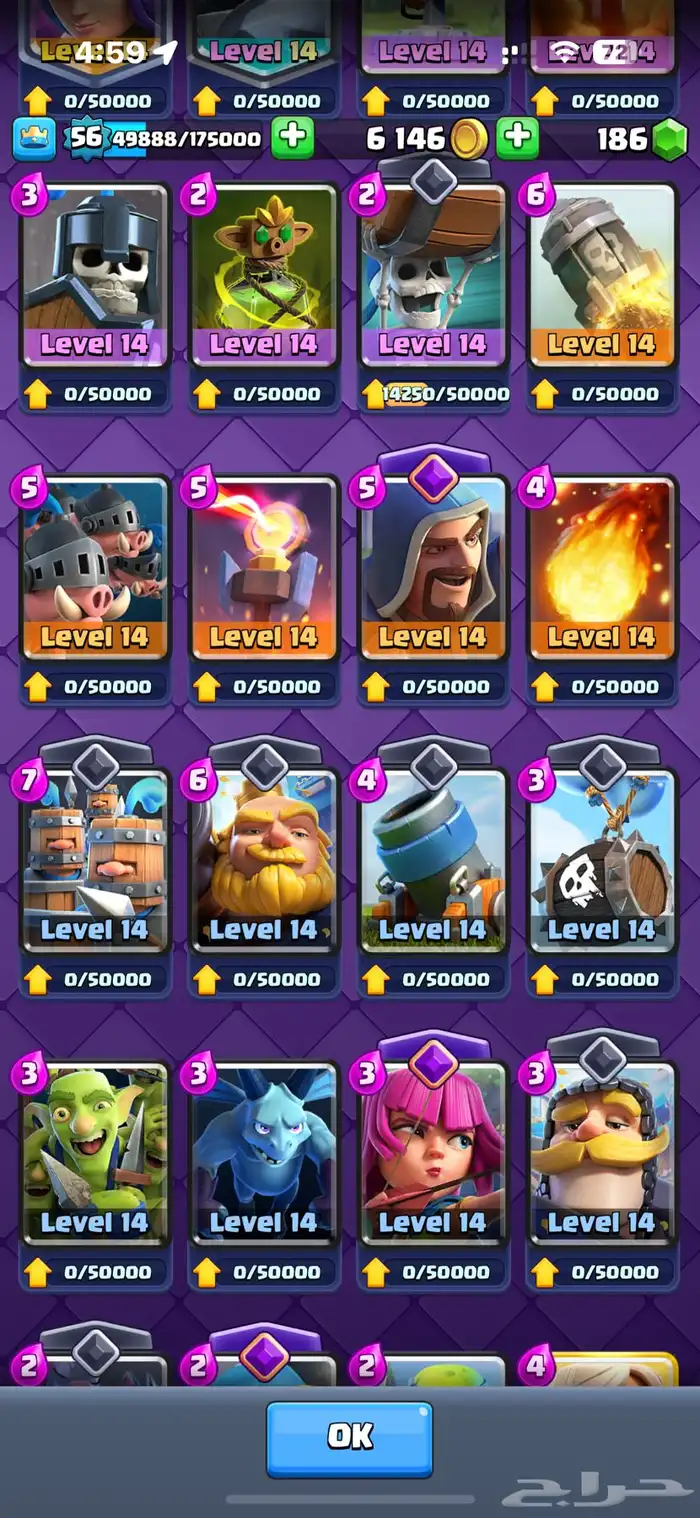
Task: Add experience with the green plus button
Action: click(292, 138)
